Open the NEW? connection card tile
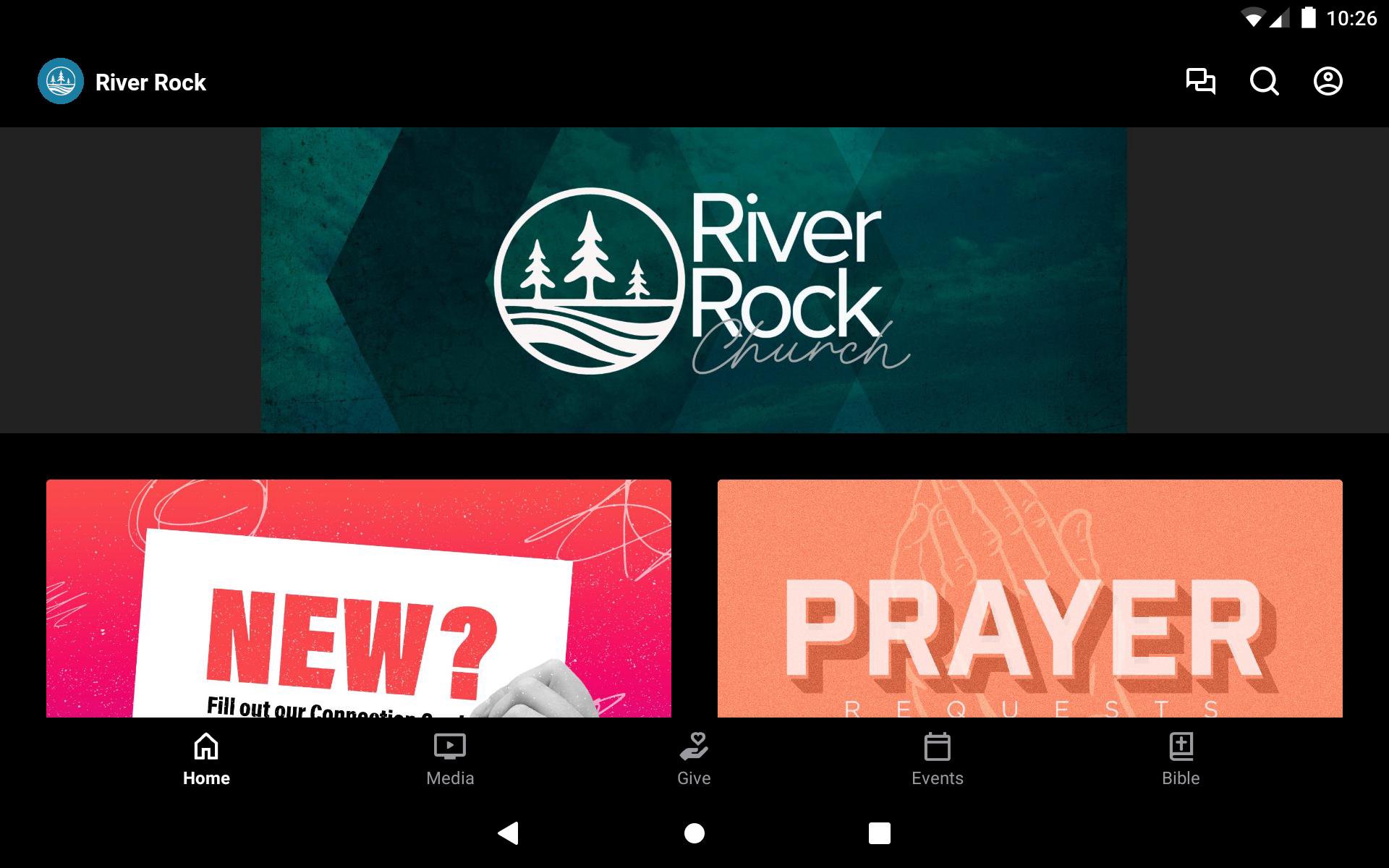This screenshot has width=1389, height=868. pos(358,598)
